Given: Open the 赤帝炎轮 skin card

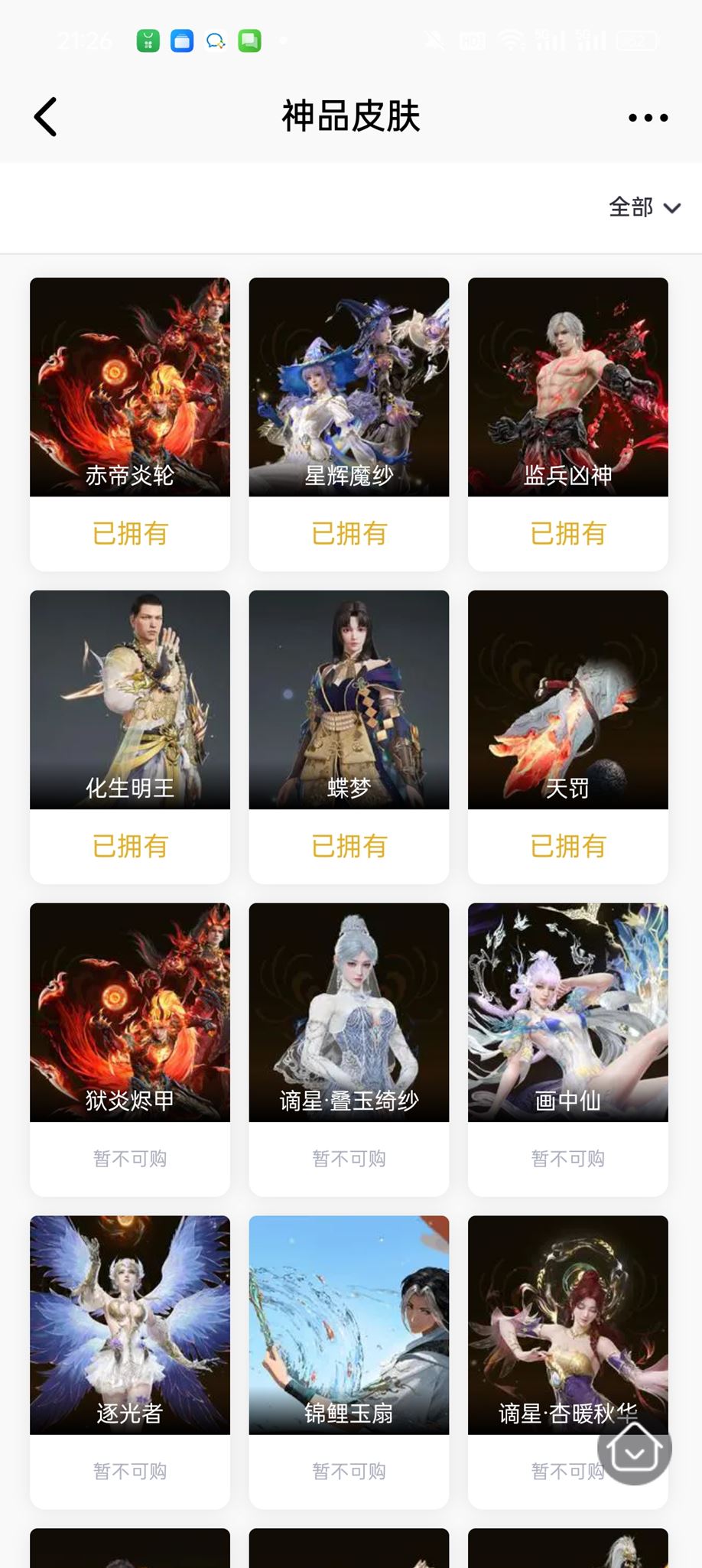Looking at the screenshot, I should (130, 387).
